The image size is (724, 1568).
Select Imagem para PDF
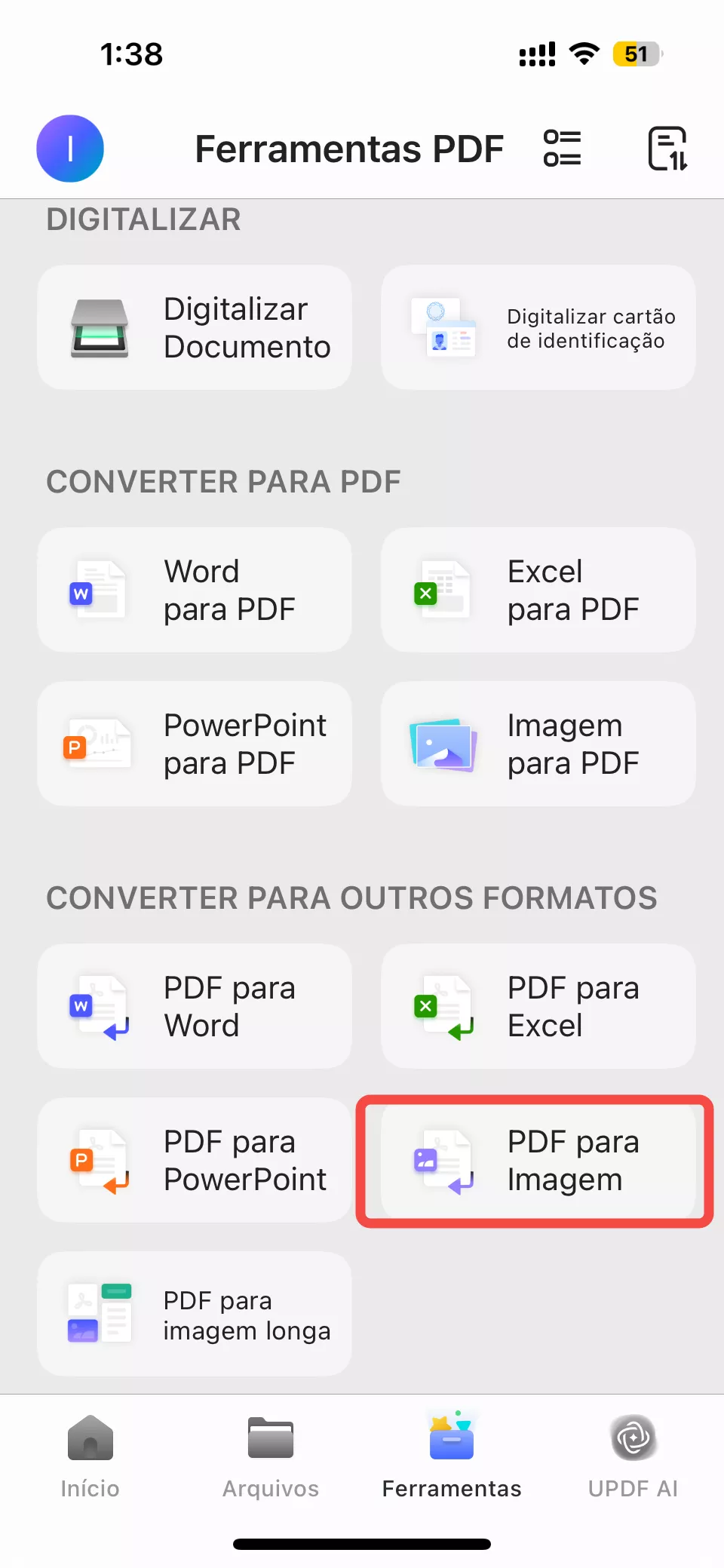[538, 744]
